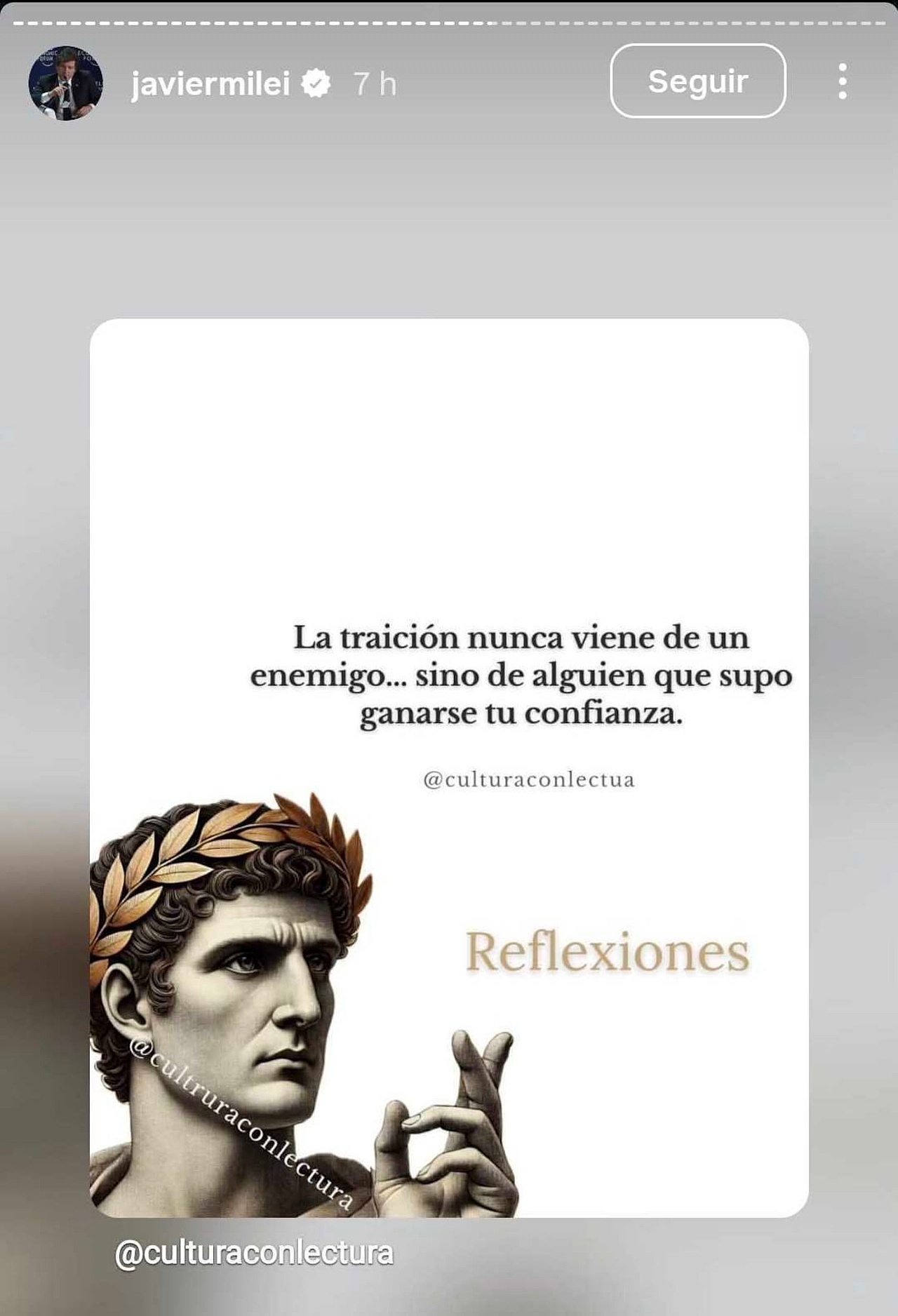
Task: Open the @culturaconlectura mention
Action: pyautogui.click(x=254, y=1253)
